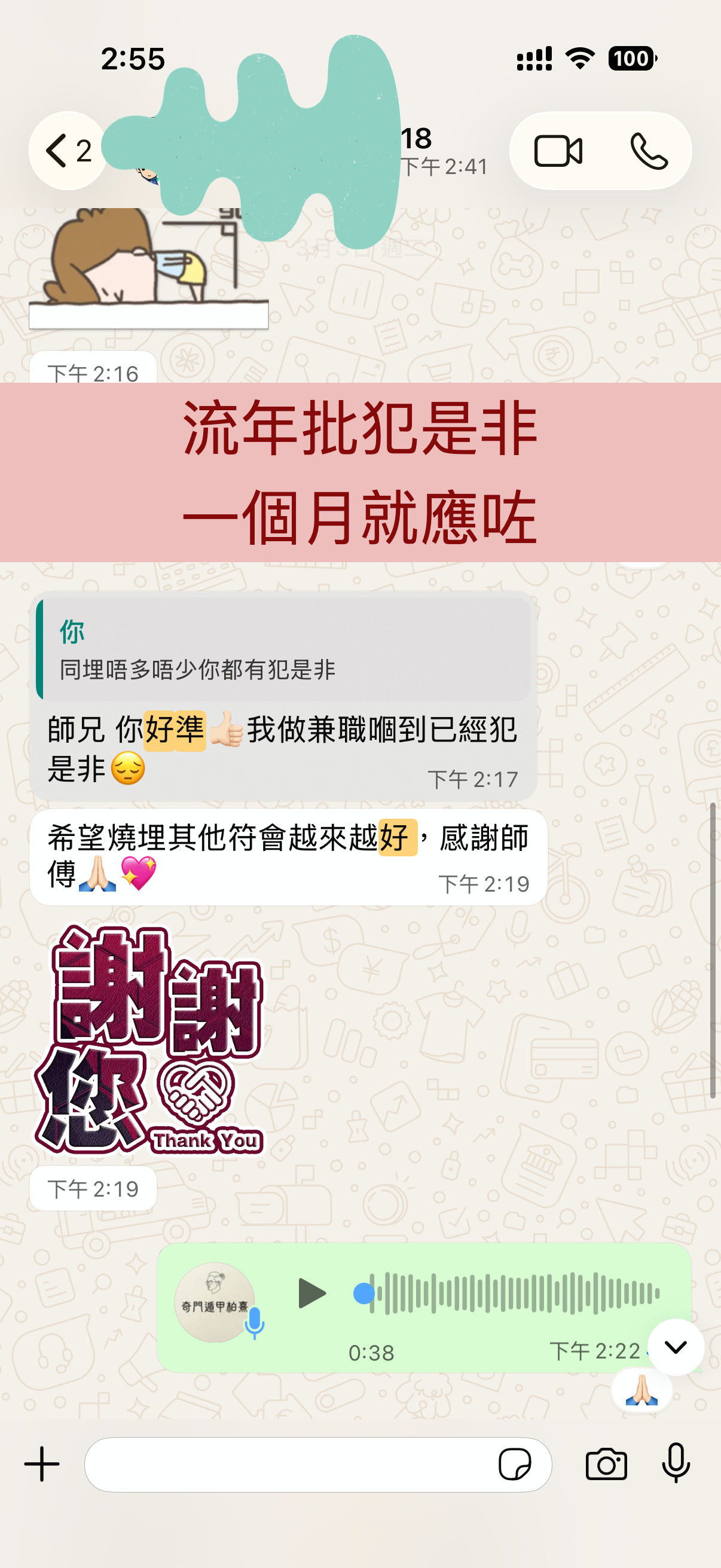Viewport: 721px width, 1568px height.
Task: Open the 謝謝您 Thank You sticker
Action: click(149, 1038)
